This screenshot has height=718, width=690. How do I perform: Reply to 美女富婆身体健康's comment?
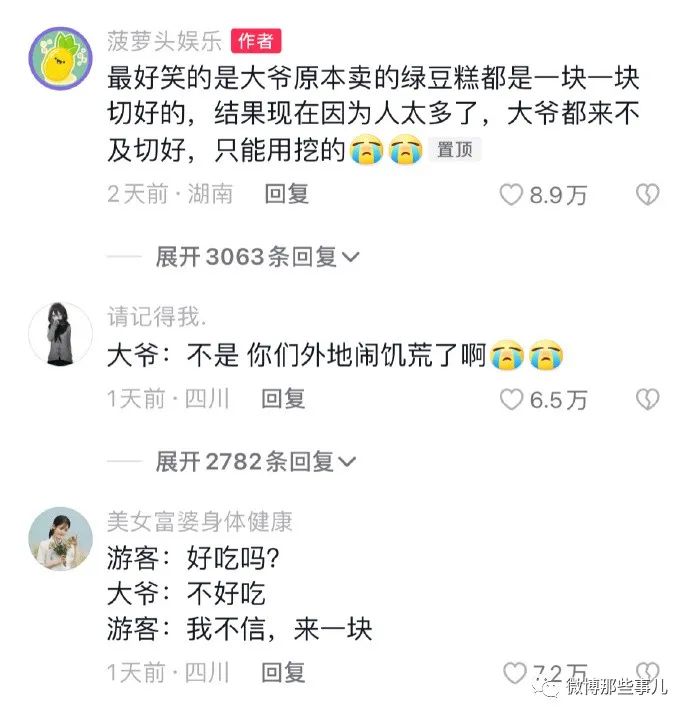283,672
